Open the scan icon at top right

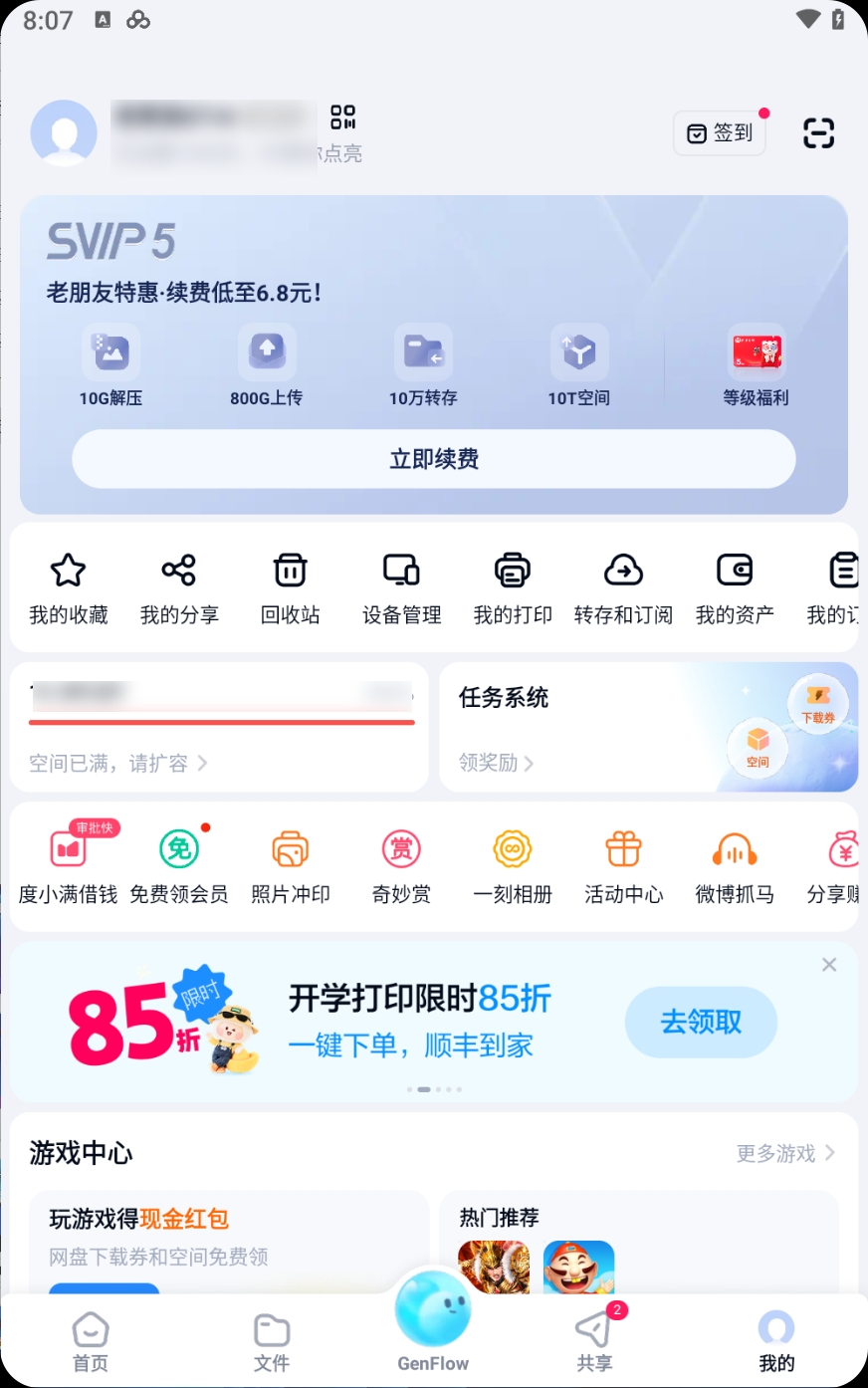coord(818,133)
